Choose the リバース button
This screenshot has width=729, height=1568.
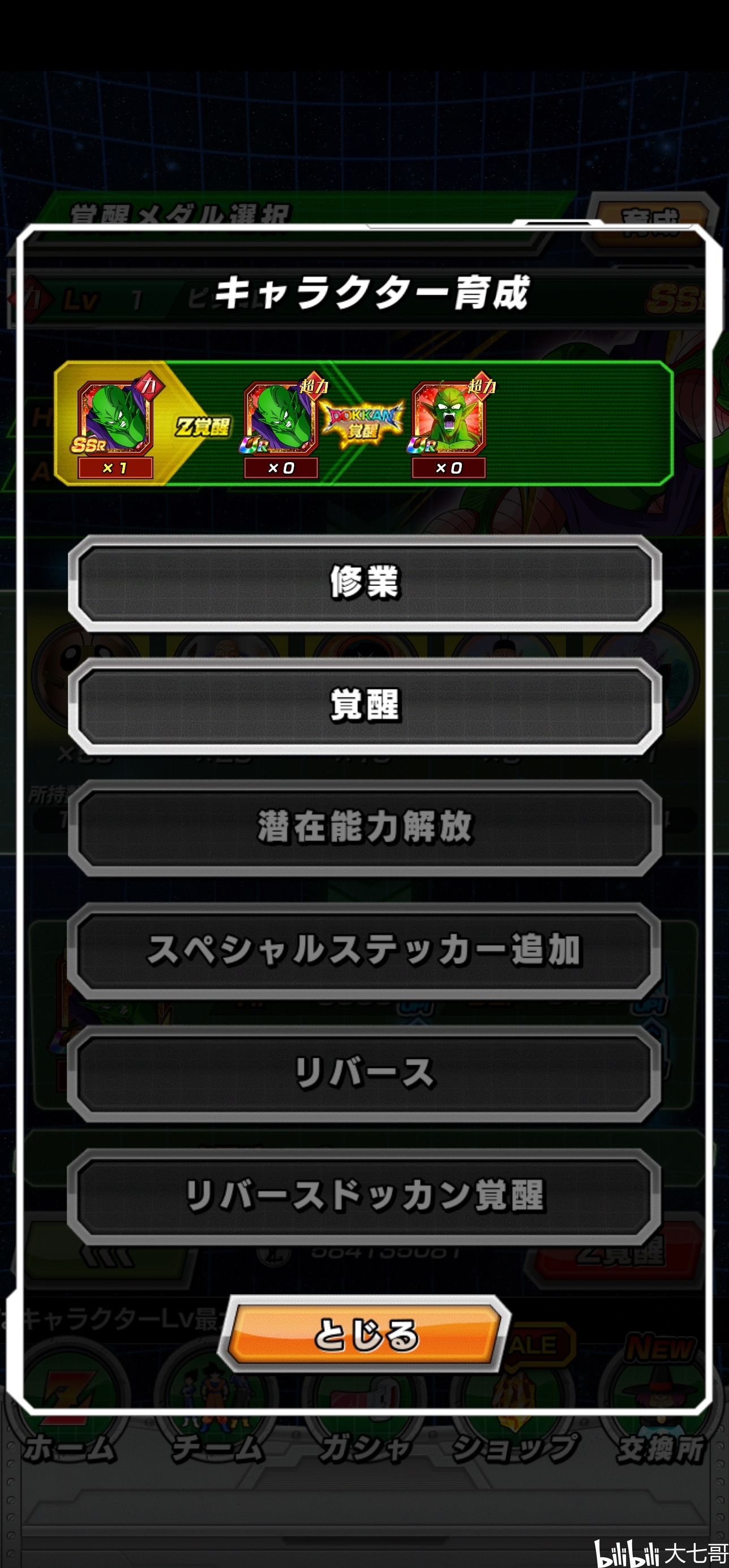[364, 1073]
